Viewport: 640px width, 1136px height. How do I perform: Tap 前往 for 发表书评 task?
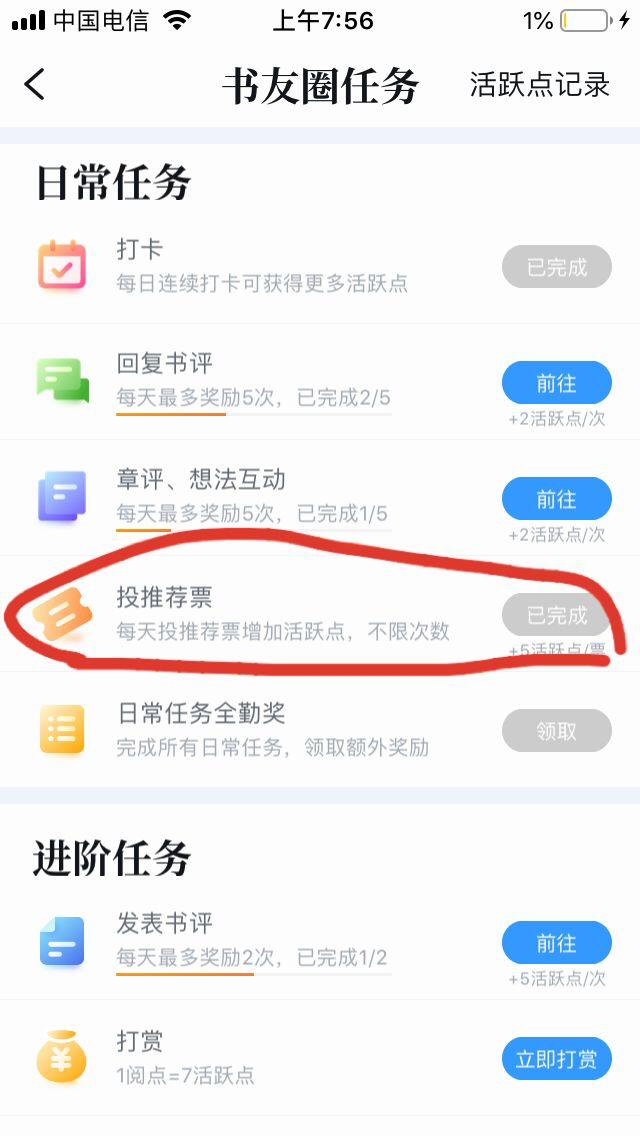tap(557, 943)
